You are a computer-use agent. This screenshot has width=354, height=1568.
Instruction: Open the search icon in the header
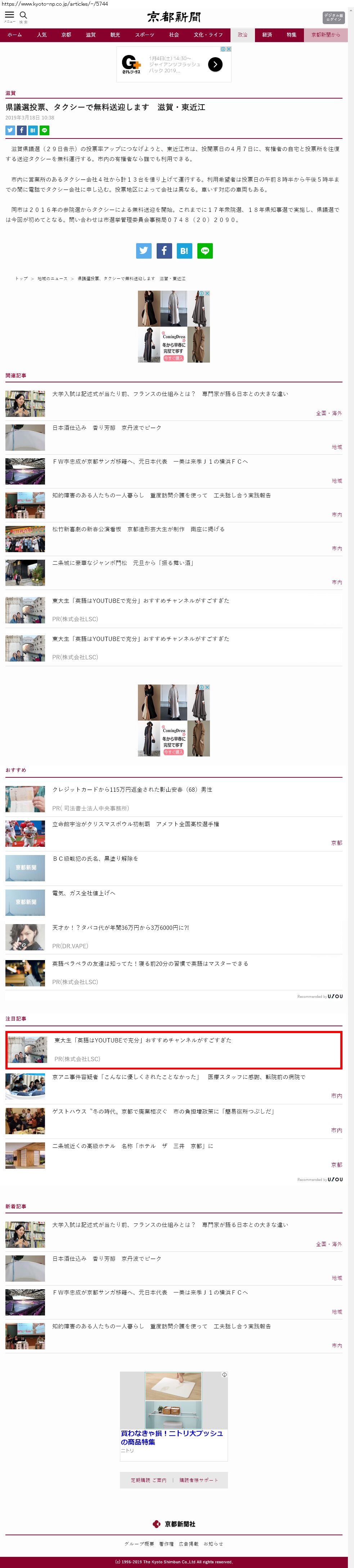[x=23, y=15]
